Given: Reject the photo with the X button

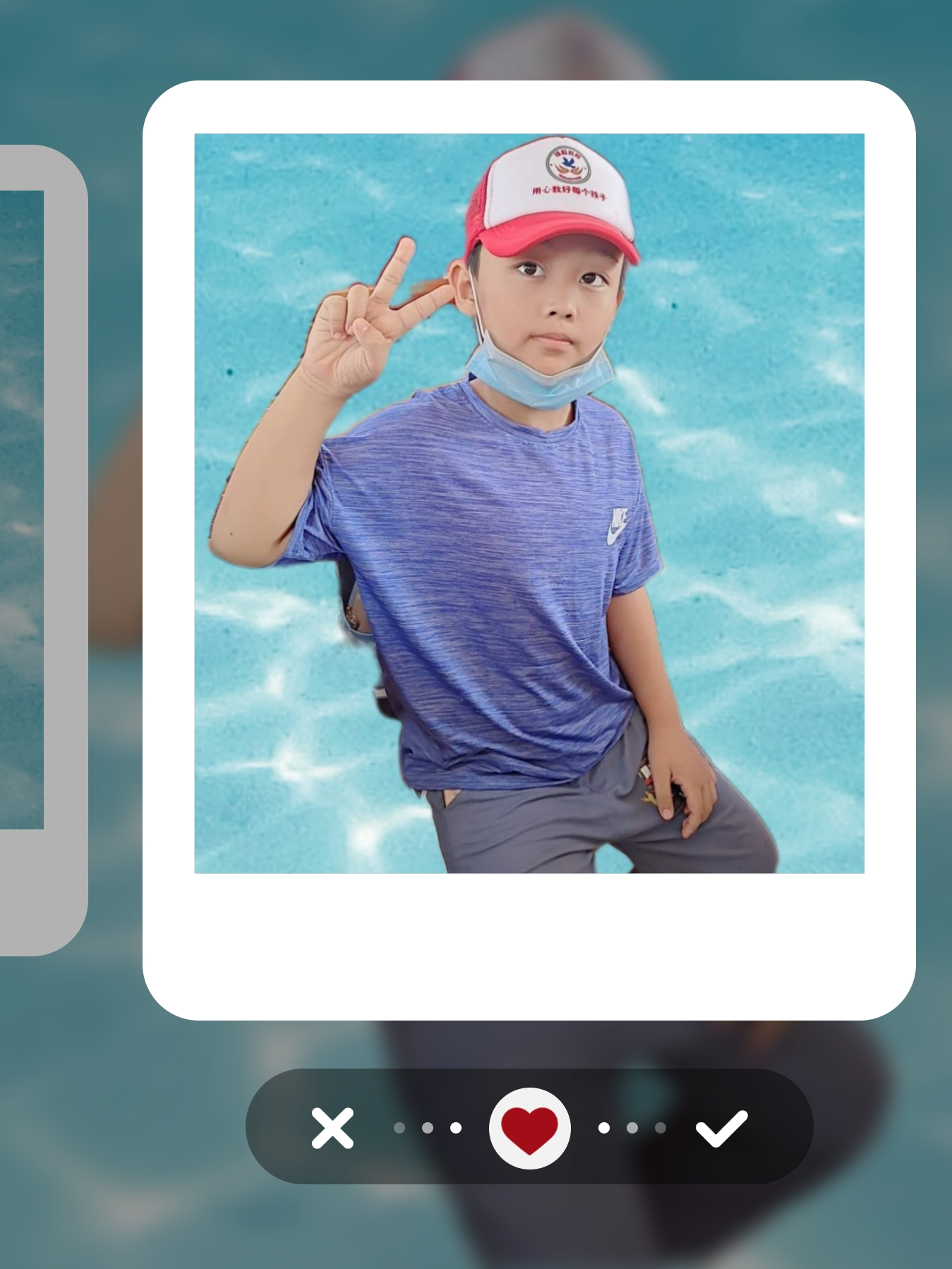Looking at the screenshot, I should click(332, 1128).
